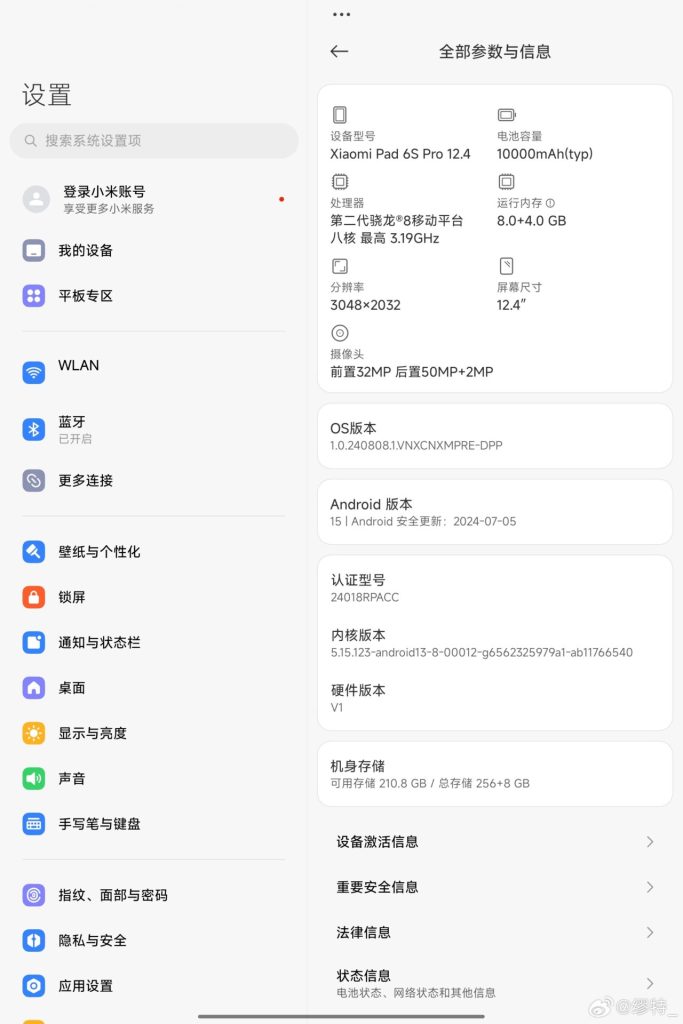Open 声音 settings

(72, 778)
